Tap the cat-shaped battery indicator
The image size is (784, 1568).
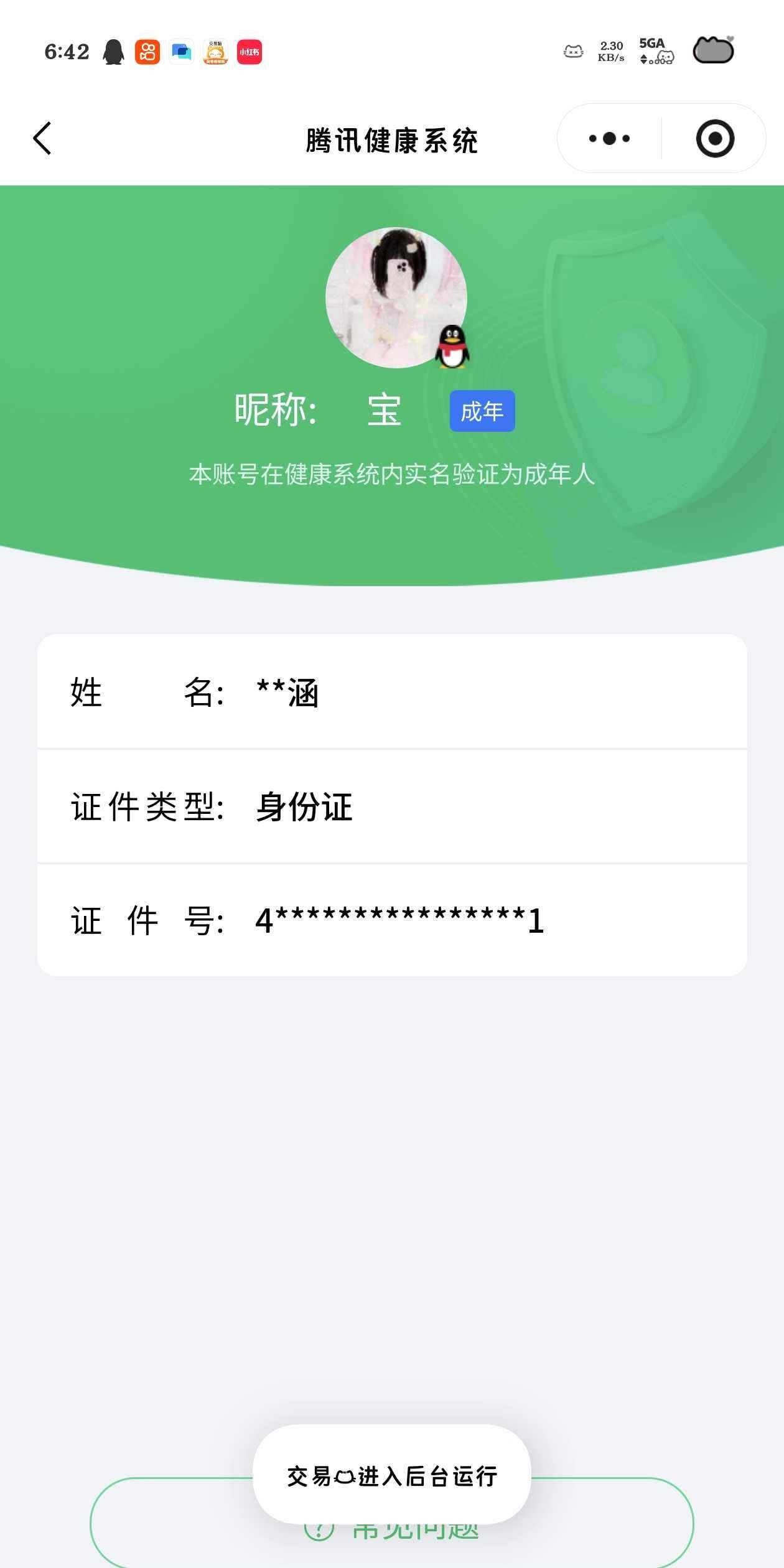tap(714, 51)
